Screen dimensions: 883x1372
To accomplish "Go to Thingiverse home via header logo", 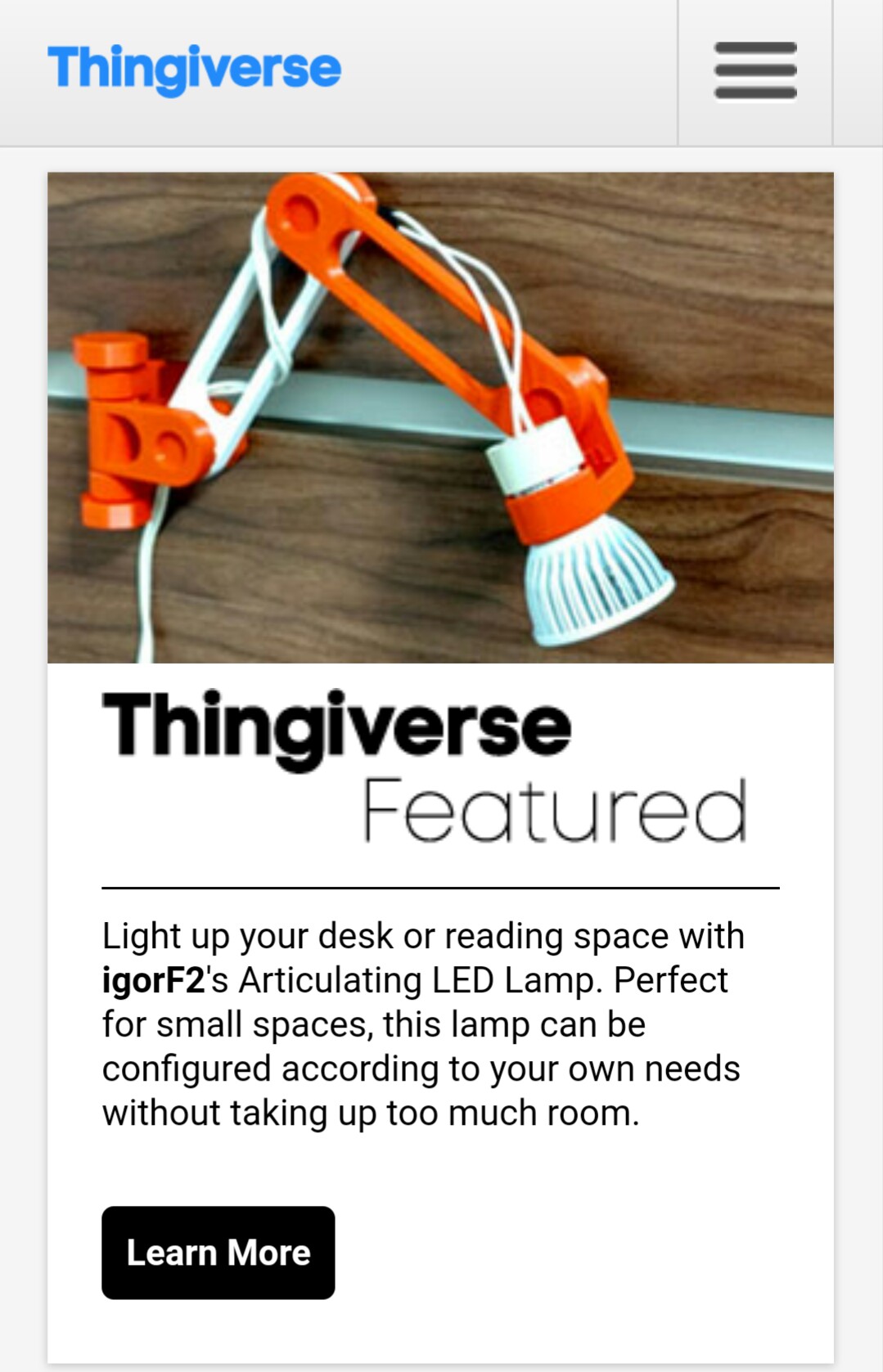I will click(194, 69).
